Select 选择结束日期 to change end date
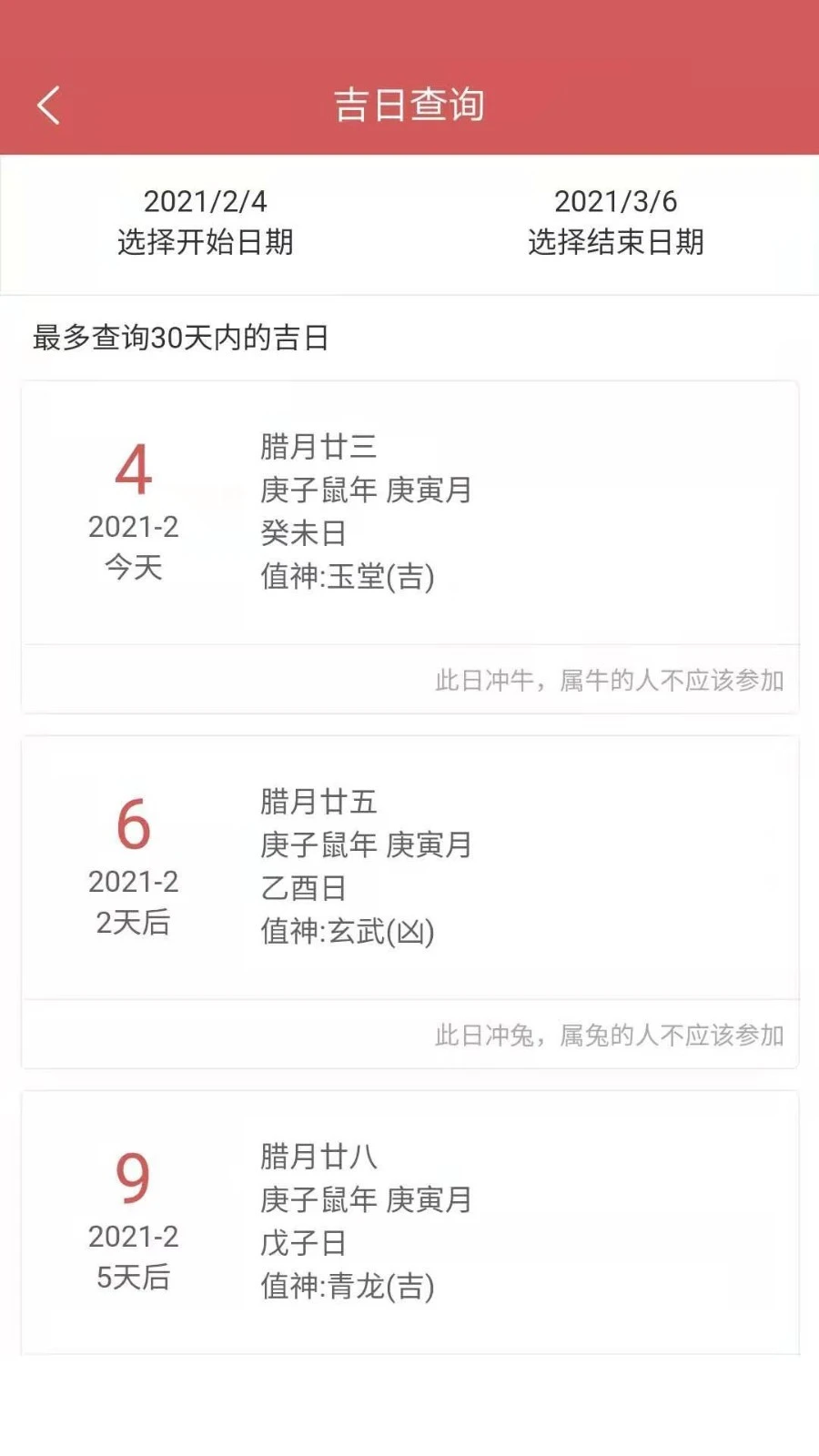Viewport: 819px width, 1456px height. (x=617, y=244)
